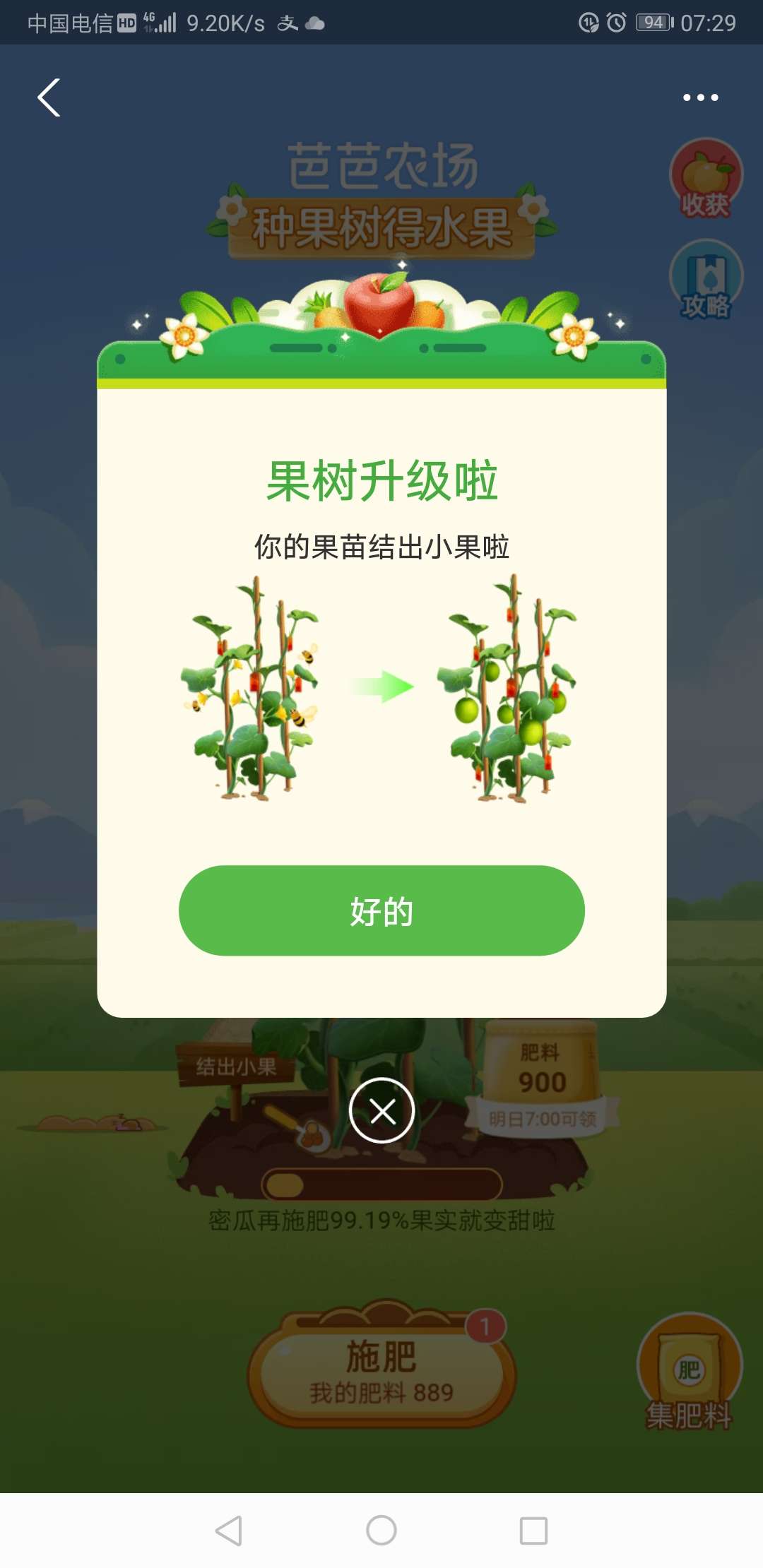Confirm the upgrade with the 好的 button
The height and width of the screenshot is (1568, 763).
coord(381,910)
